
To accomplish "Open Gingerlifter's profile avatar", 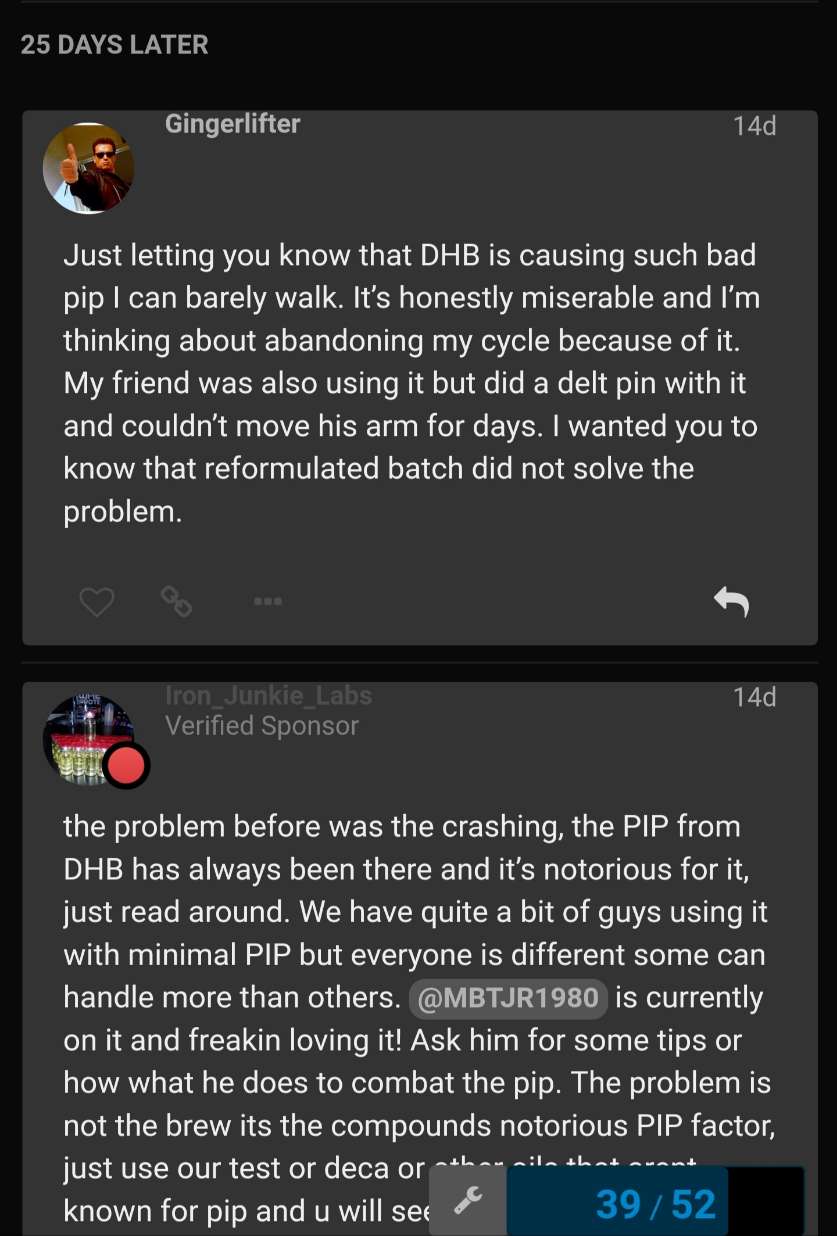I will 89,168.
